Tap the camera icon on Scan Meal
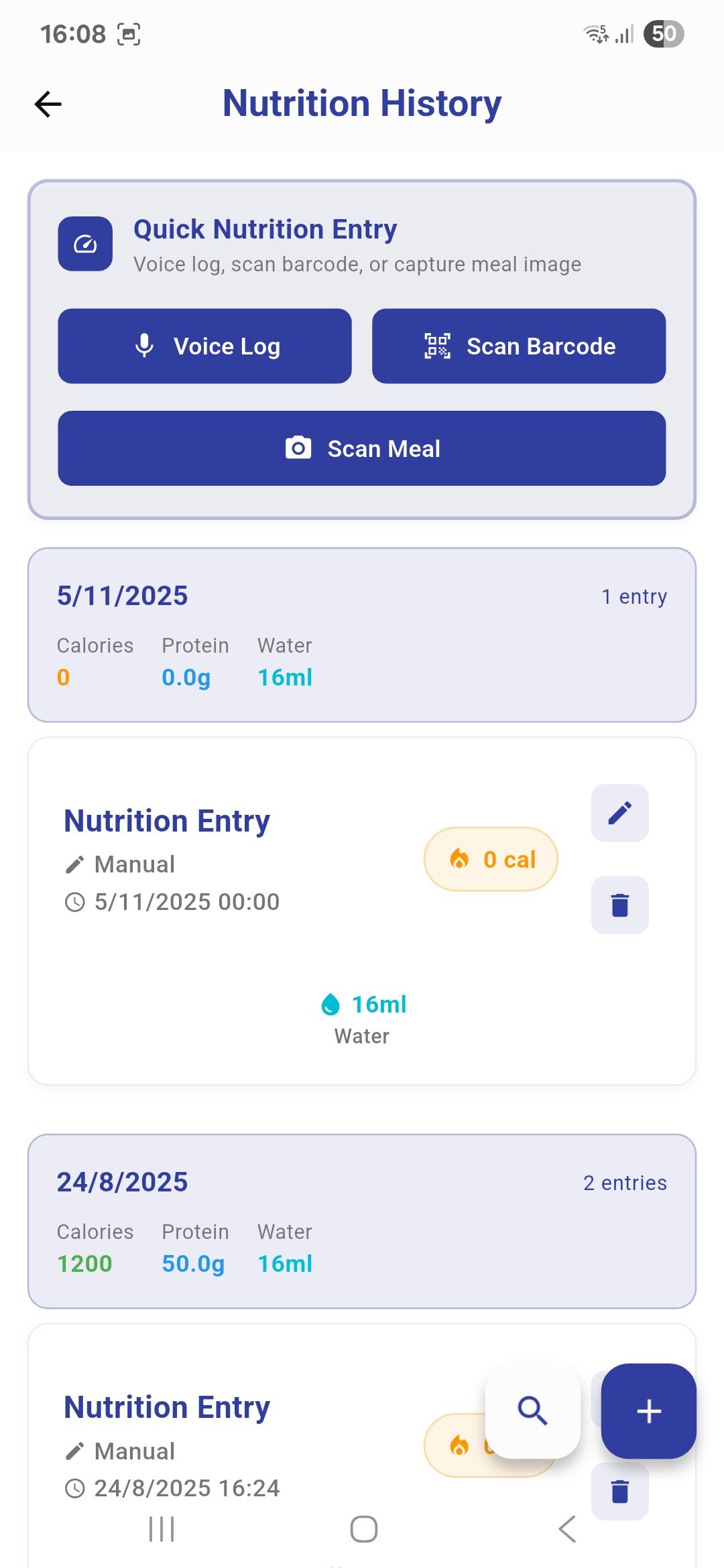724x1568 pixels. coord(300,448)
